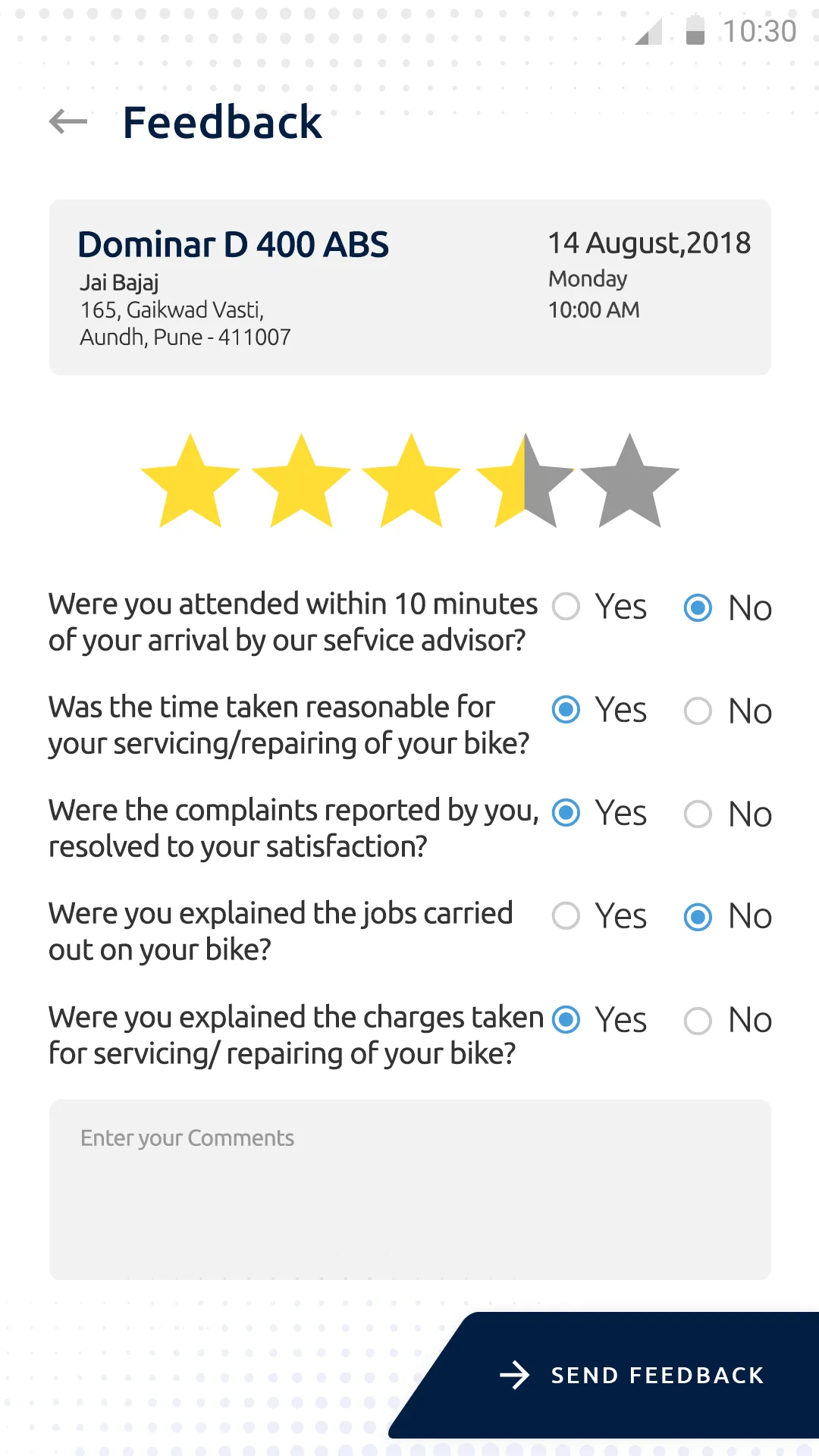Select No for charges explained question
819x1456 pixels.
pos(697,1020)
